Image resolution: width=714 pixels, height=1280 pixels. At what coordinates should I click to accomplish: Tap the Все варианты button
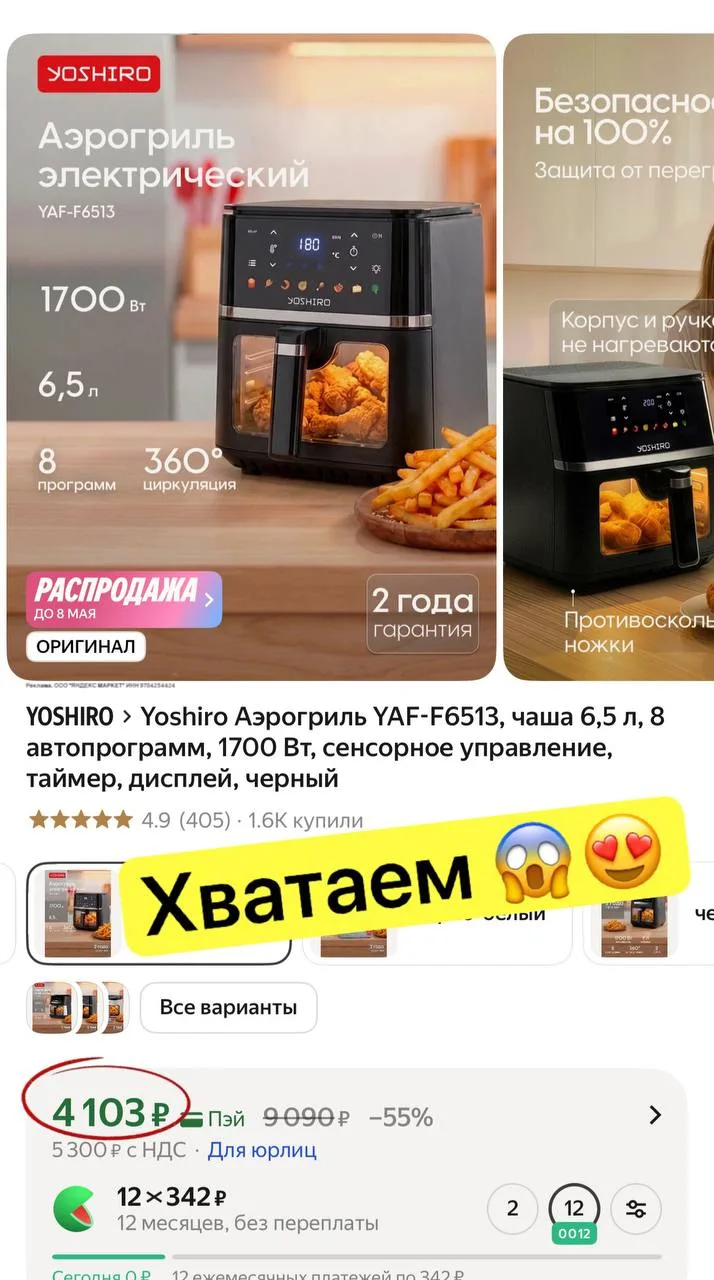click(x=228, y=1007)
